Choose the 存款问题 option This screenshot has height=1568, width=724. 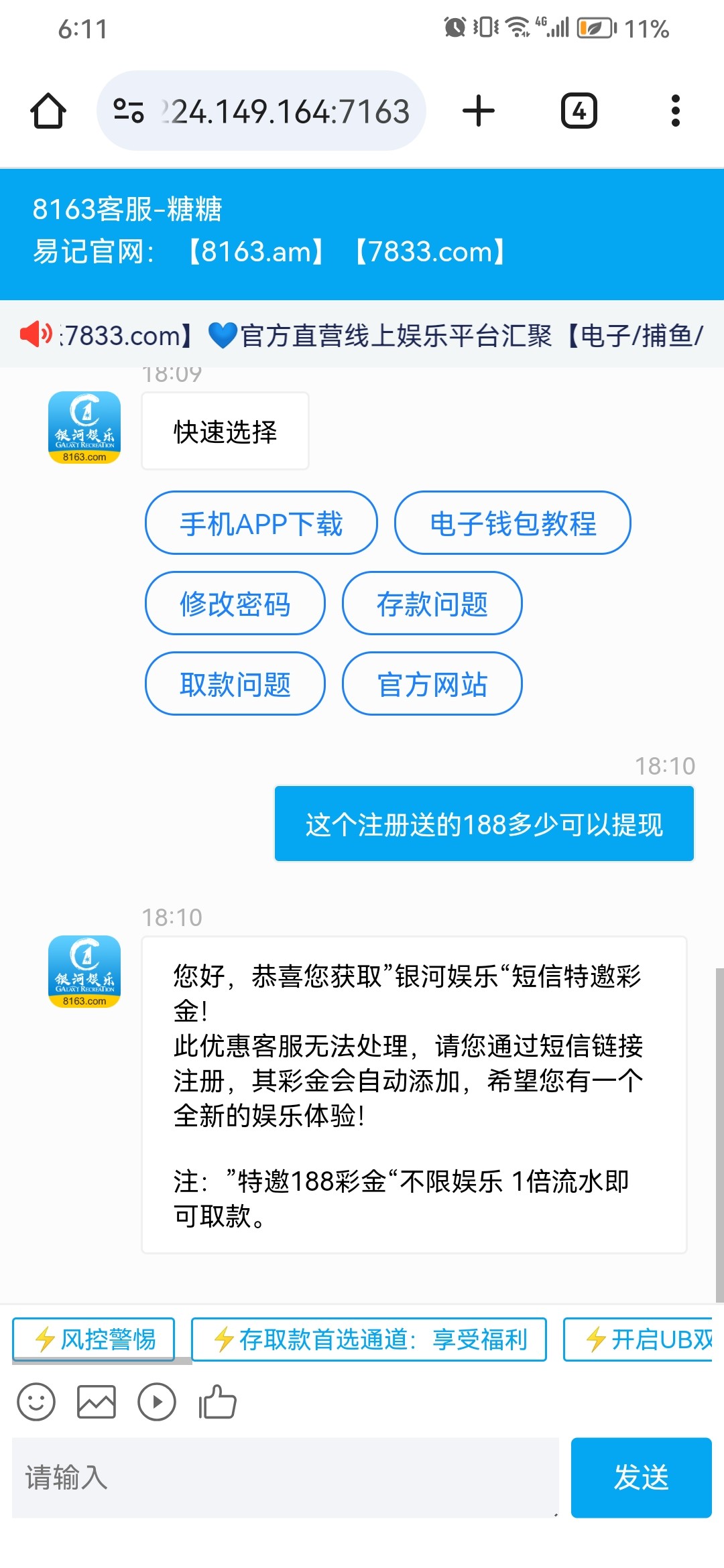point(432,604)
